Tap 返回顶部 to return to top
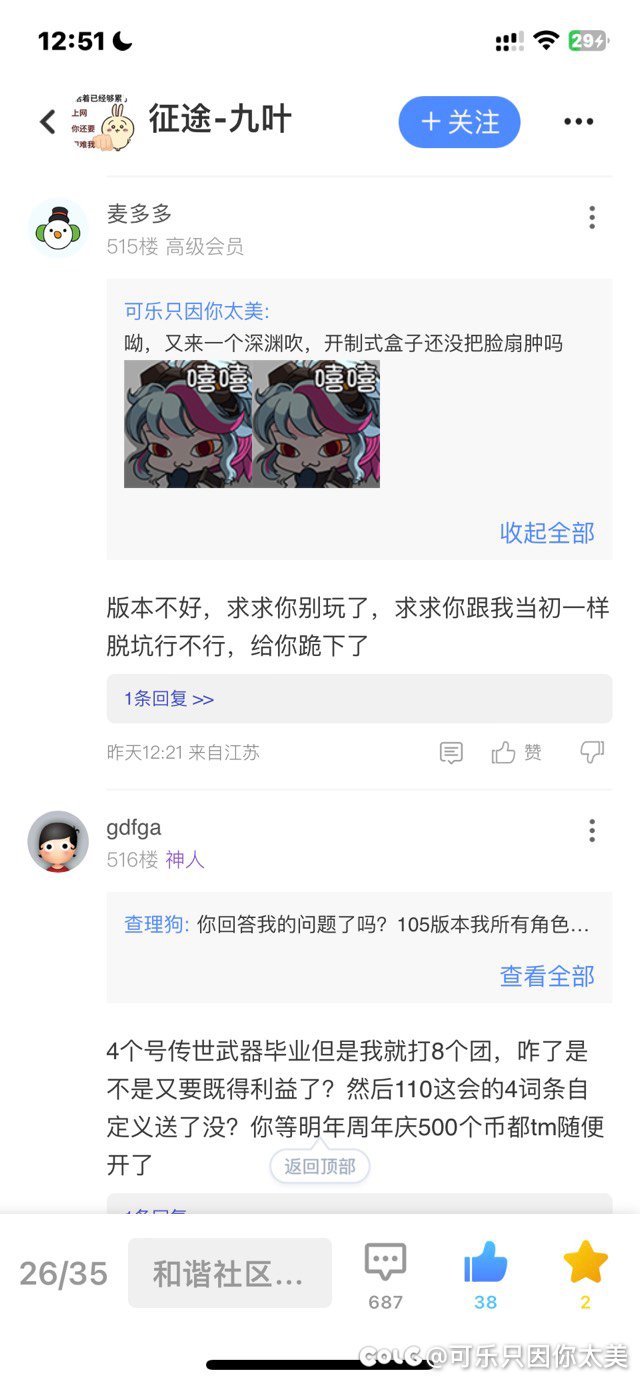 tap(320, 1166)
